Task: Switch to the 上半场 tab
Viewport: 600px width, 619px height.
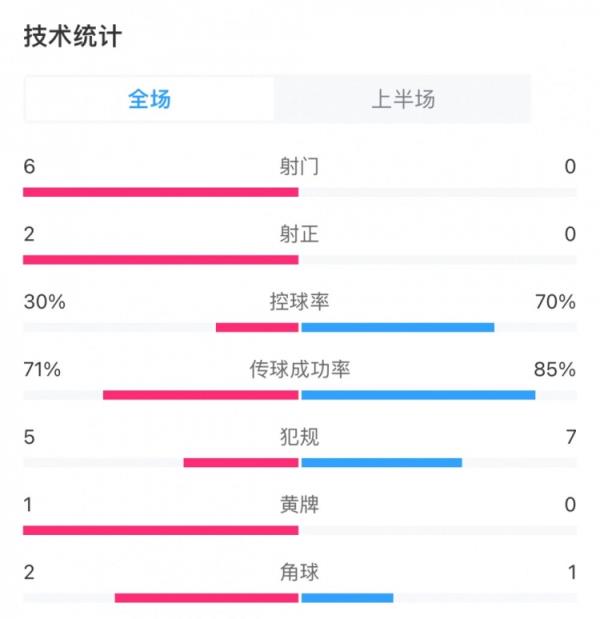Action: 403,99
